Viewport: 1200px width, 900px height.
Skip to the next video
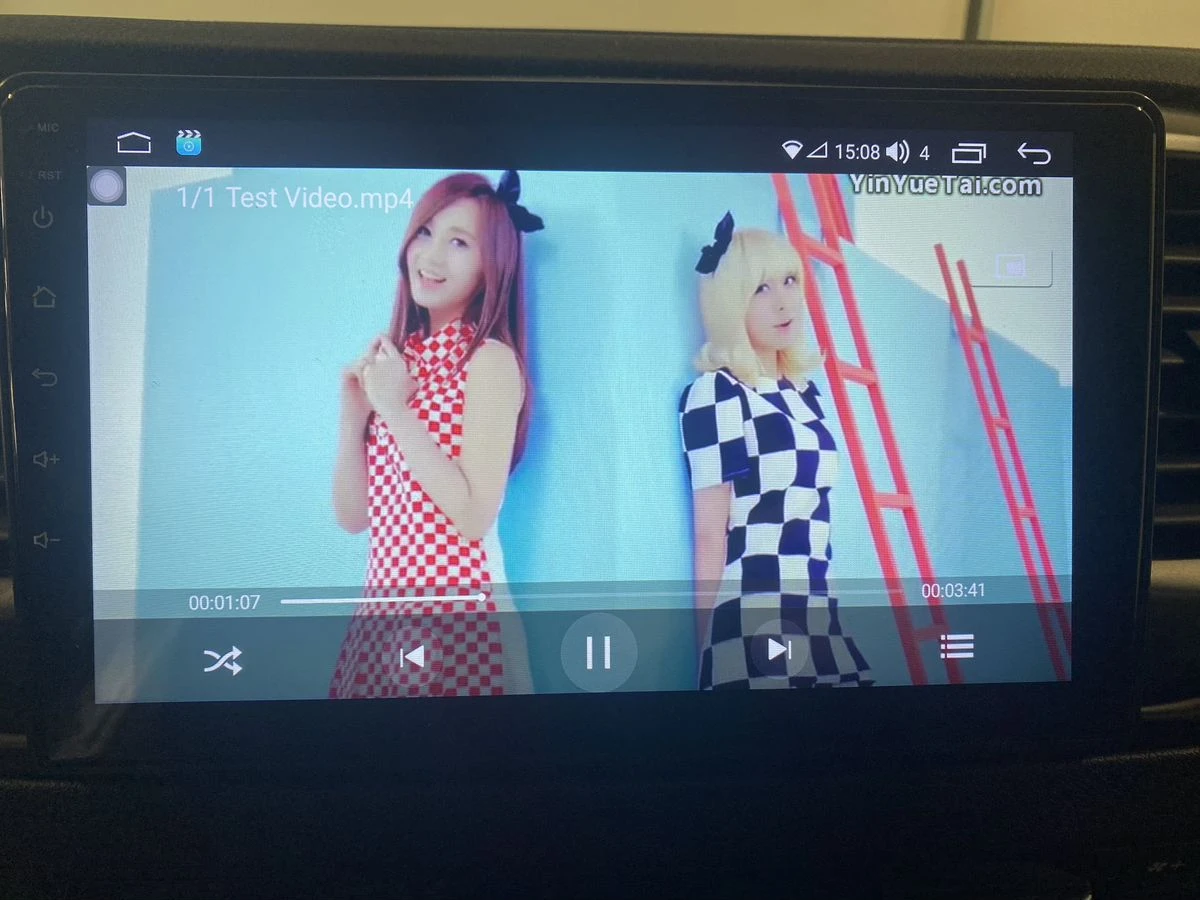[778, 650]
